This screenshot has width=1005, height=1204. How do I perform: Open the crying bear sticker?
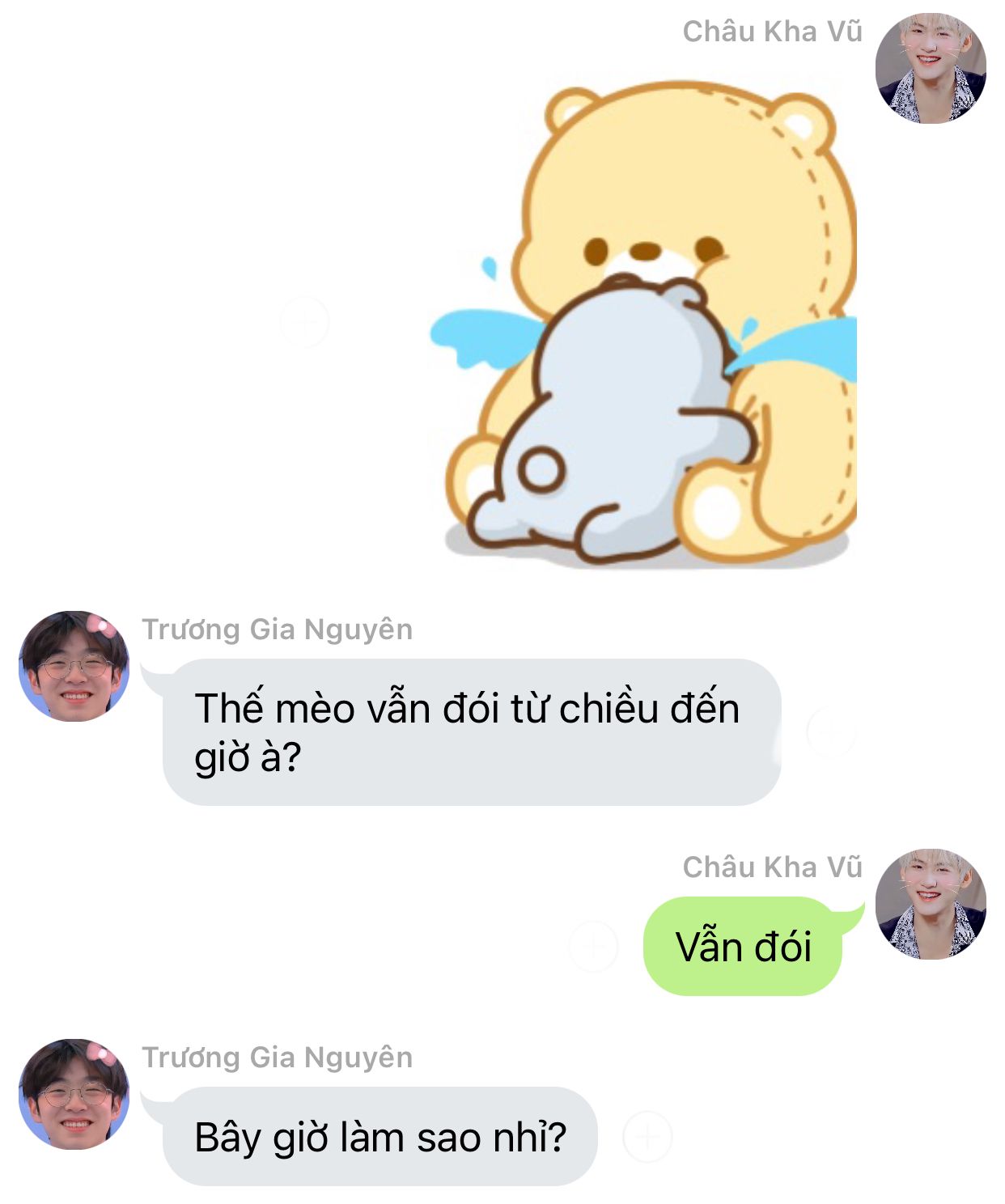(x=643, y=324)
